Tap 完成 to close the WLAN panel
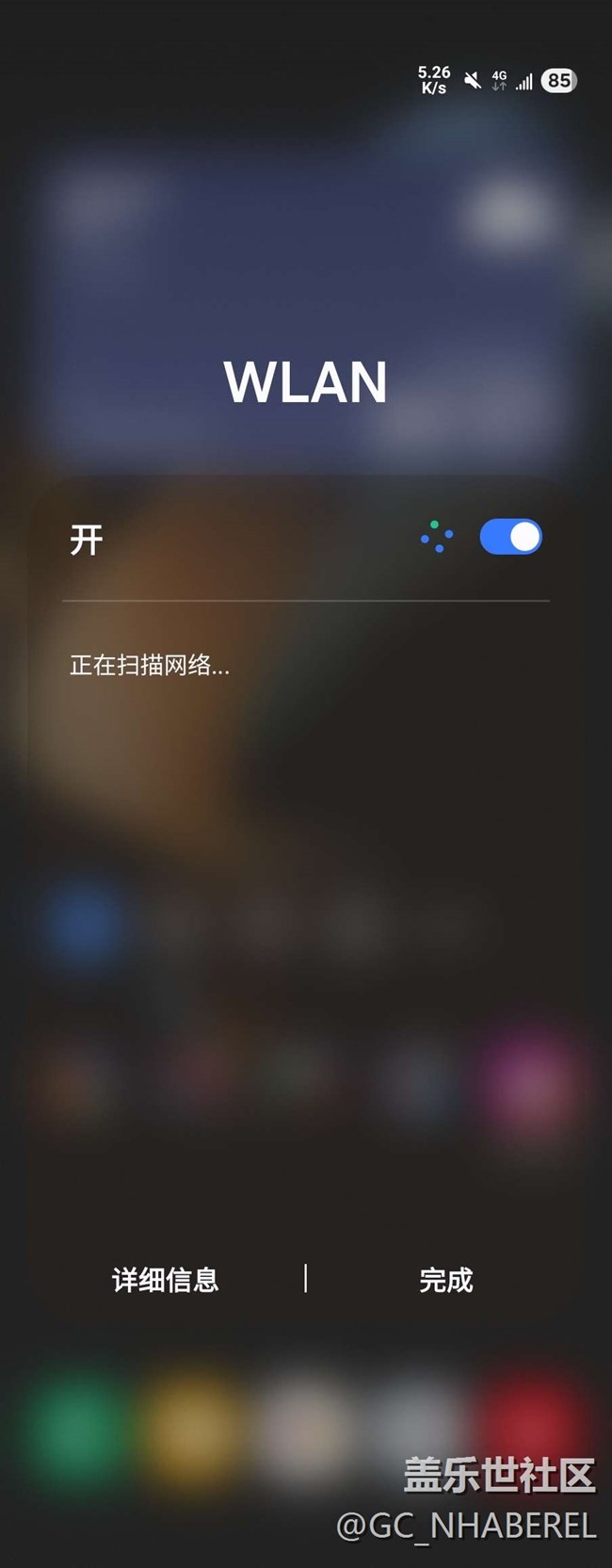612x1568 pixels. (445, 1280)
